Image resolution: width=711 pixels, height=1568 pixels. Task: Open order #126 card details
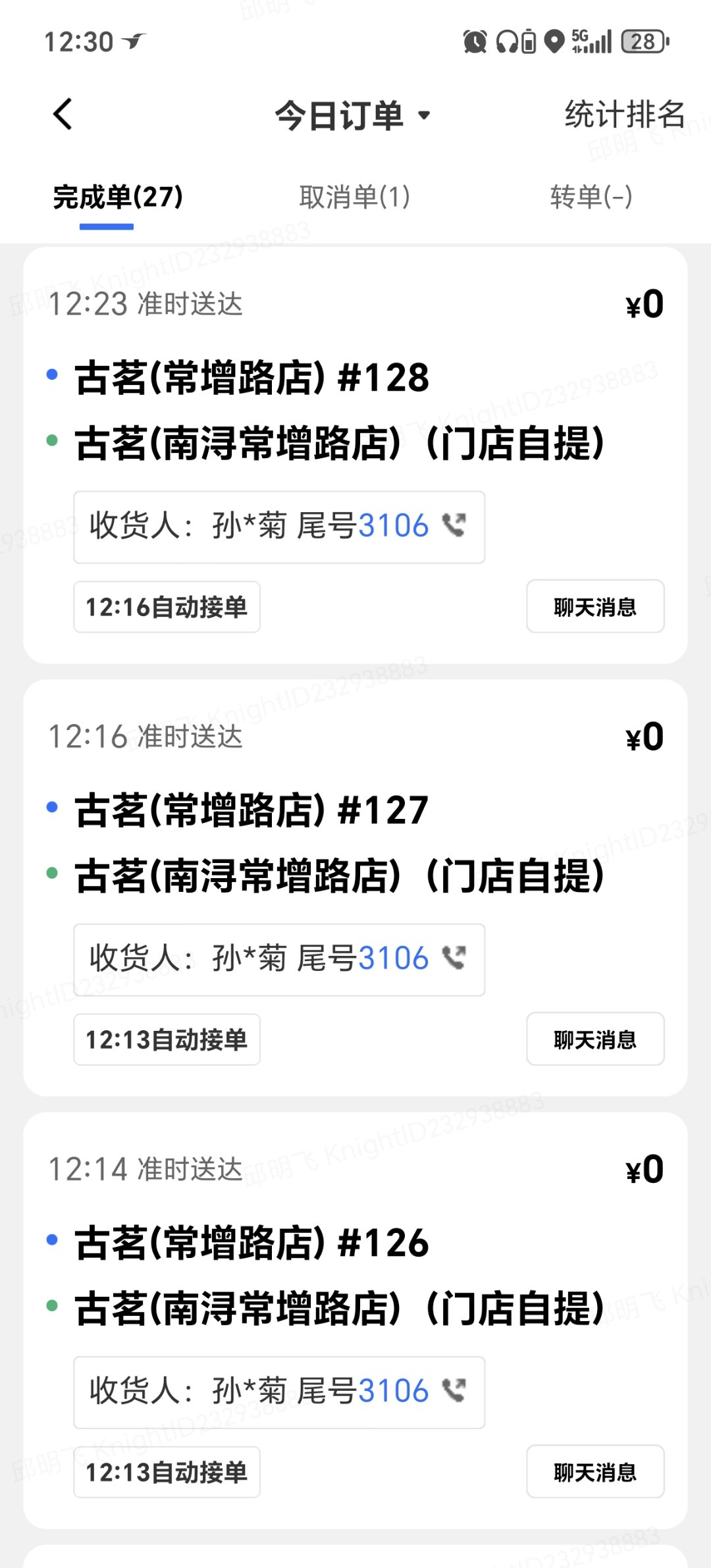[x=355, y=1320]
